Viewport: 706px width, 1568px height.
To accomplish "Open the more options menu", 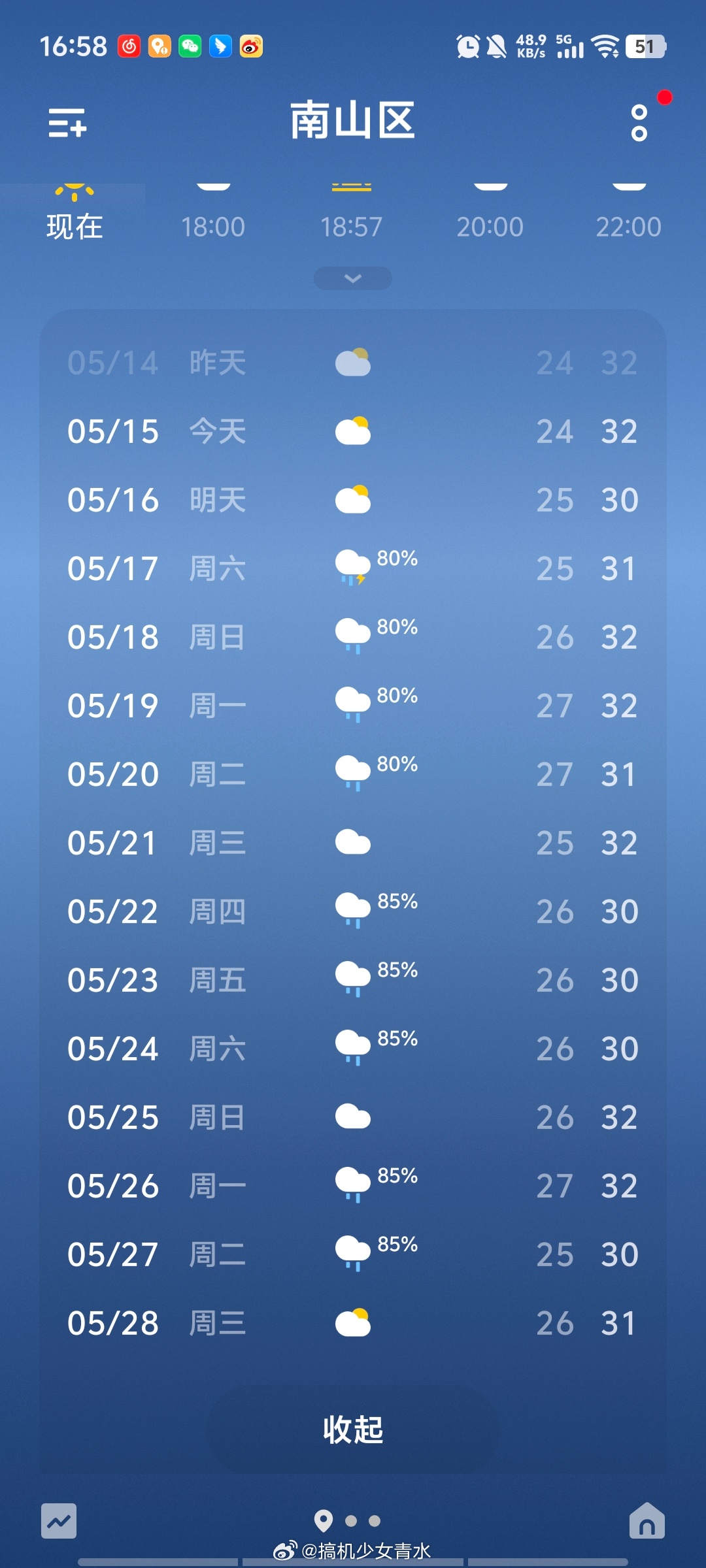I will [639, 123].
